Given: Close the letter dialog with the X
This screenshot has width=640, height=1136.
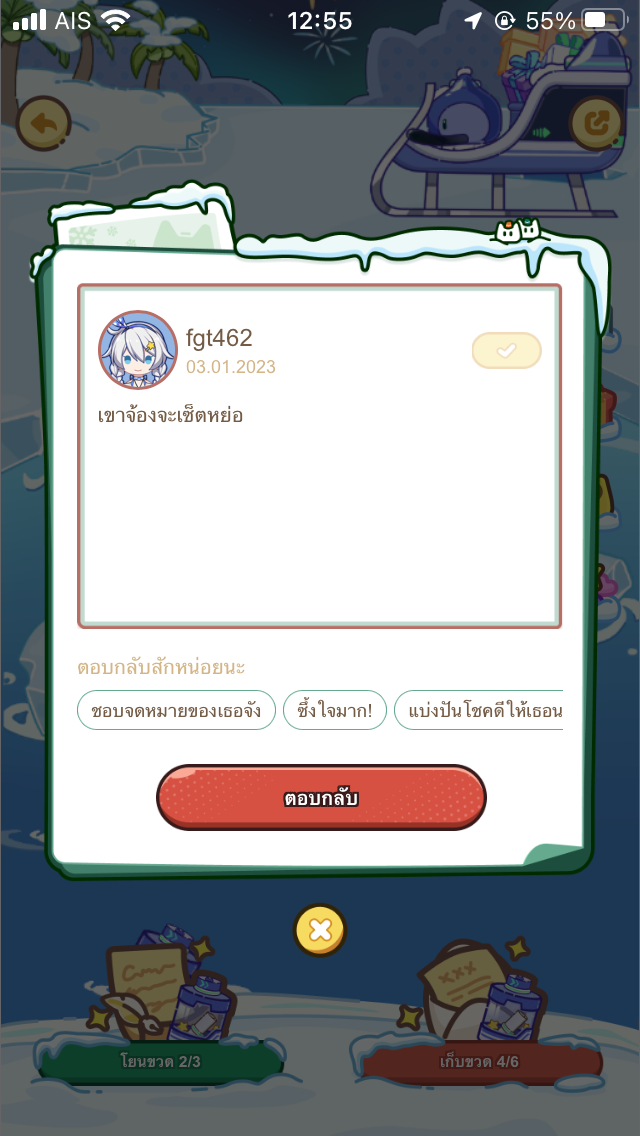Looking at the screenshot, I should tap(320, 930).
